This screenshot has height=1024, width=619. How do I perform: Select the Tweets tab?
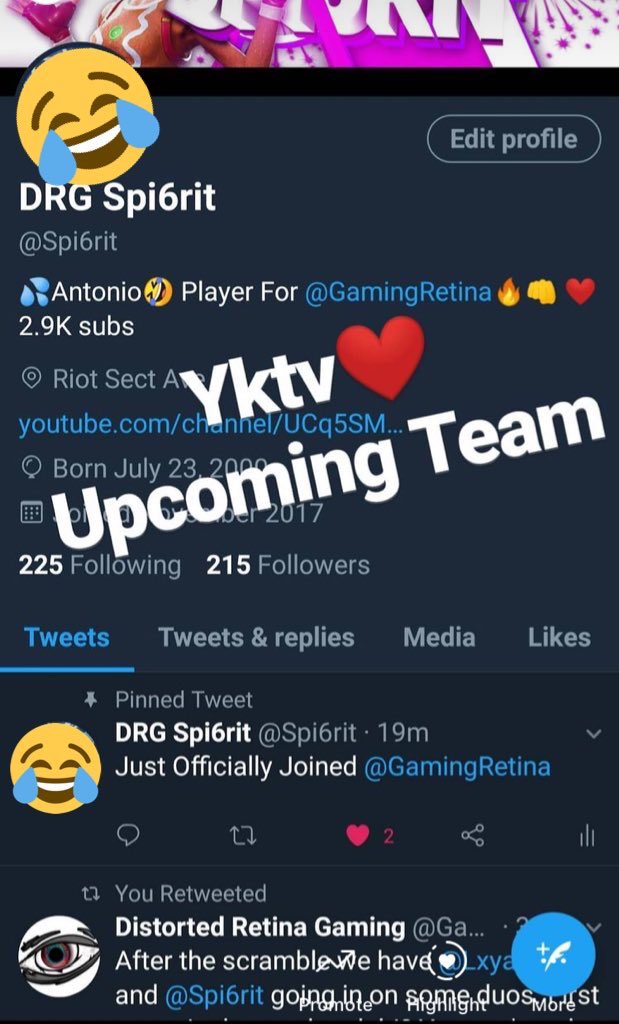click(x=67, y=637)
